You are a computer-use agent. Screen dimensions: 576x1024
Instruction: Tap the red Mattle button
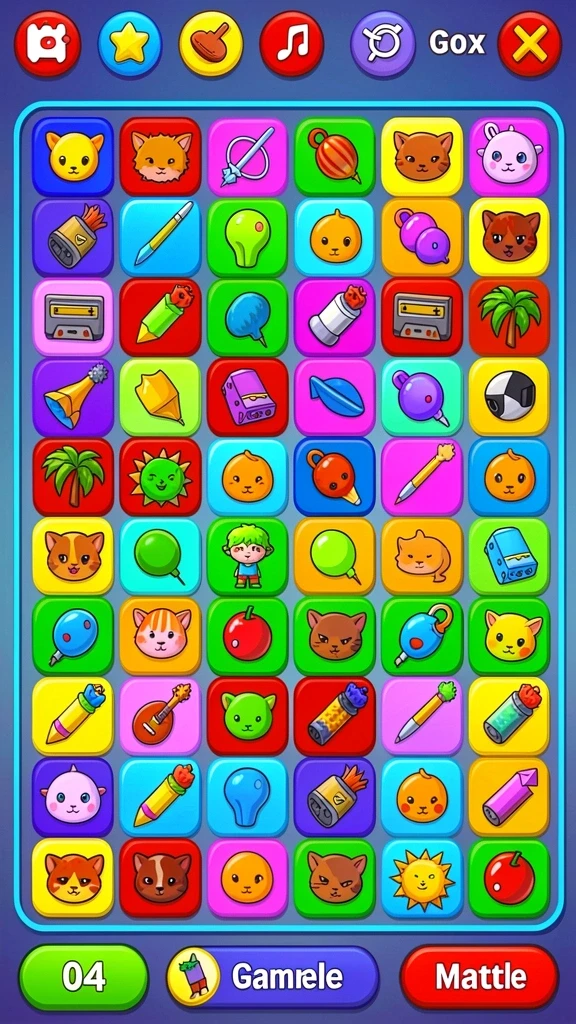pos(480,976)
